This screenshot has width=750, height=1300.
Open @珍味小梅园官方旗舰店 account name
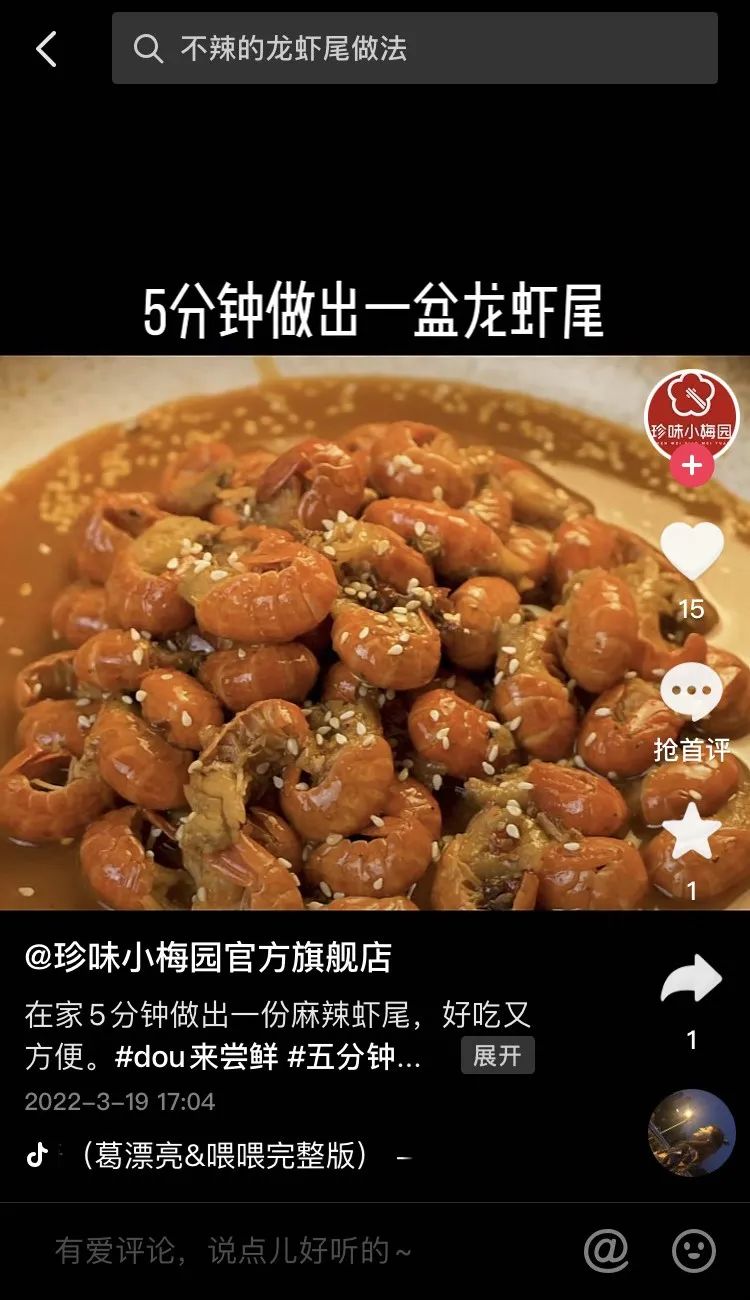point(208,958)
